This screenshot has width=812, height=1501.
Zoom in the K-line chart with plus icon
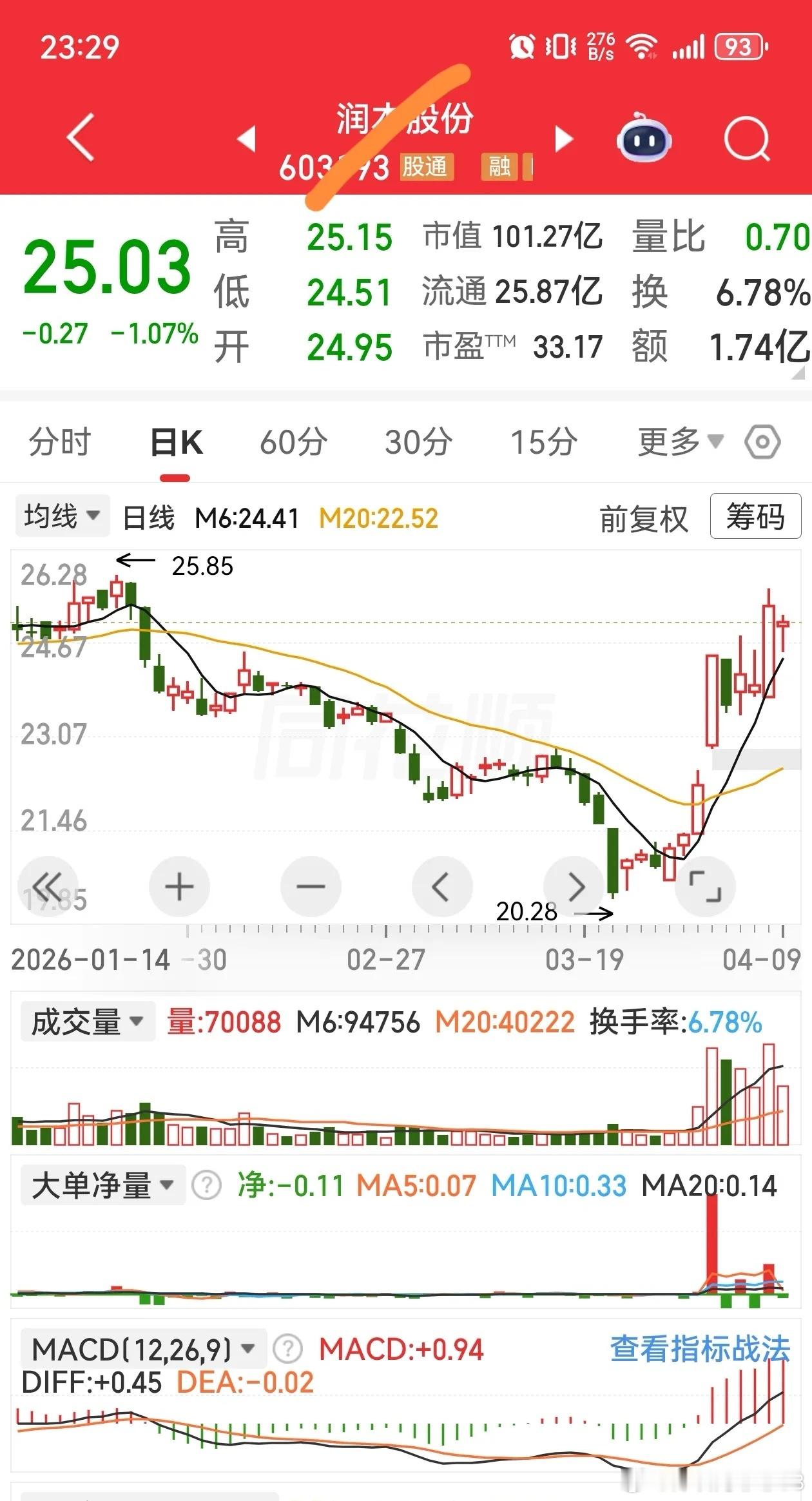click(x=179, y=886)
